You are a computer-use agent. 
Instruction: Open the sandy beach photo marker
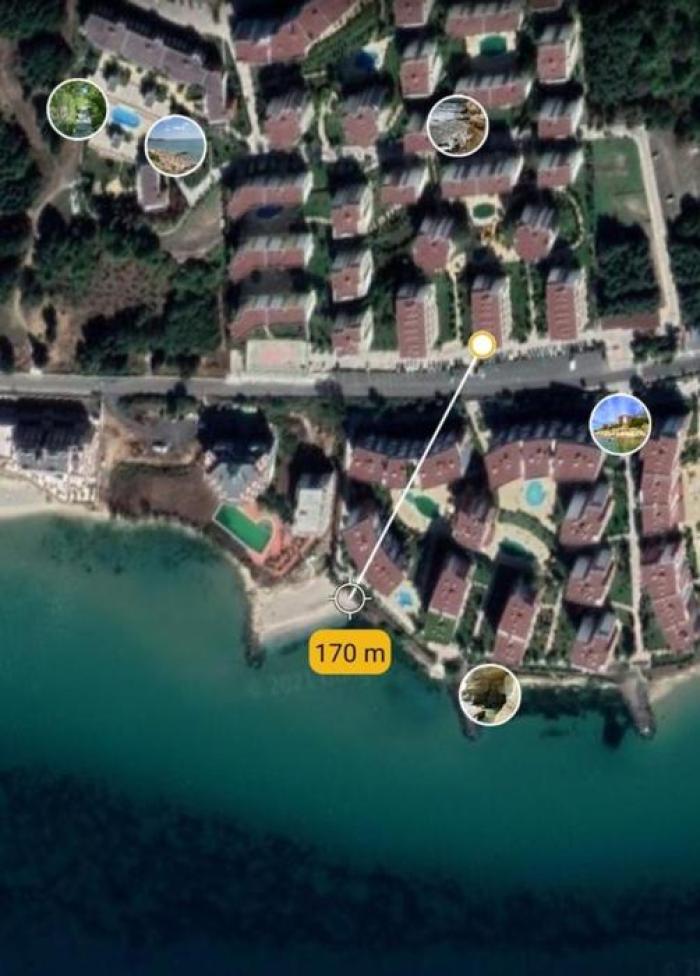[175, 146]
